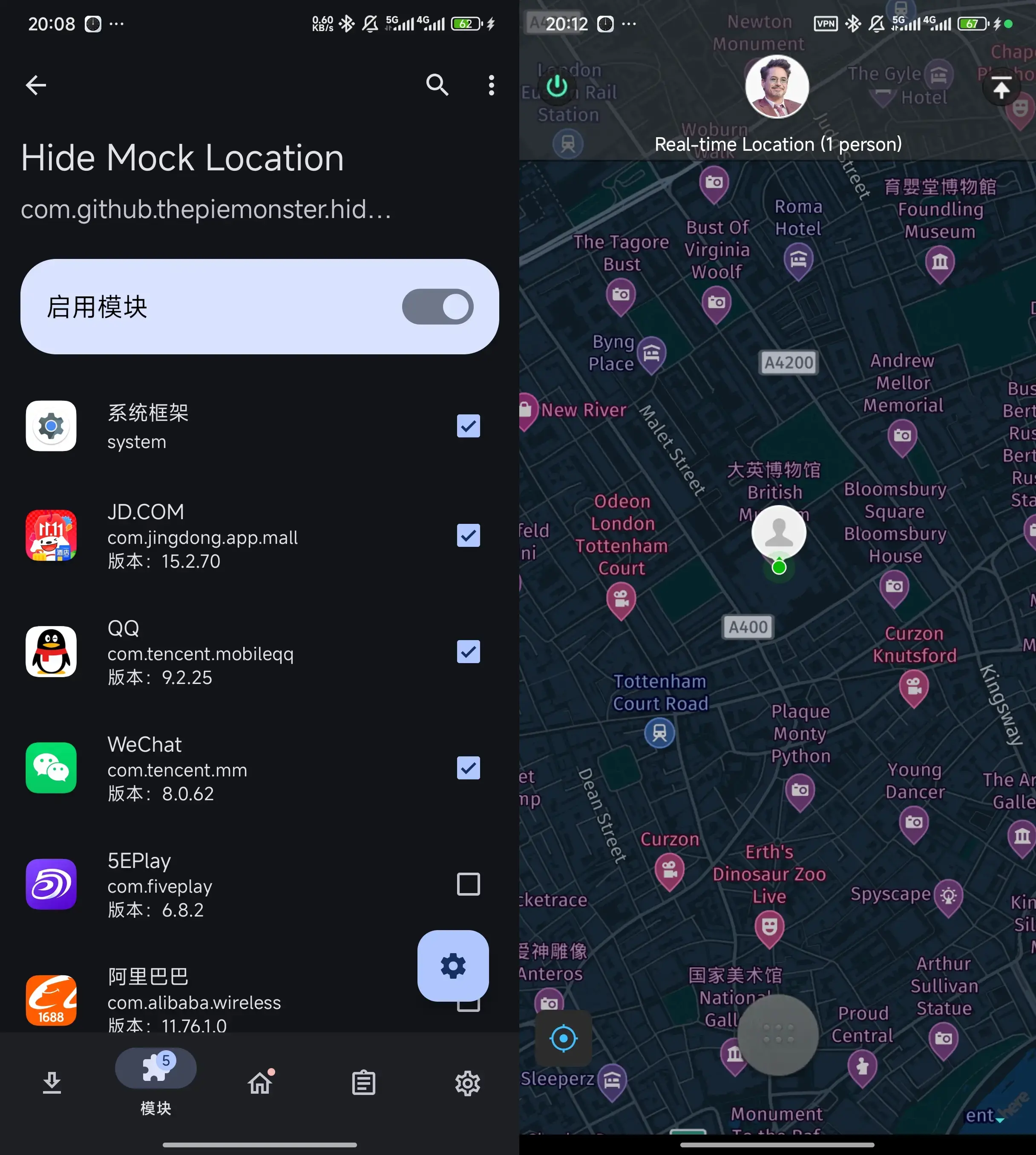This screenshot has width=1036, height=1155.
Task: Tap the floating gear settings button
Action: point(452,965)
